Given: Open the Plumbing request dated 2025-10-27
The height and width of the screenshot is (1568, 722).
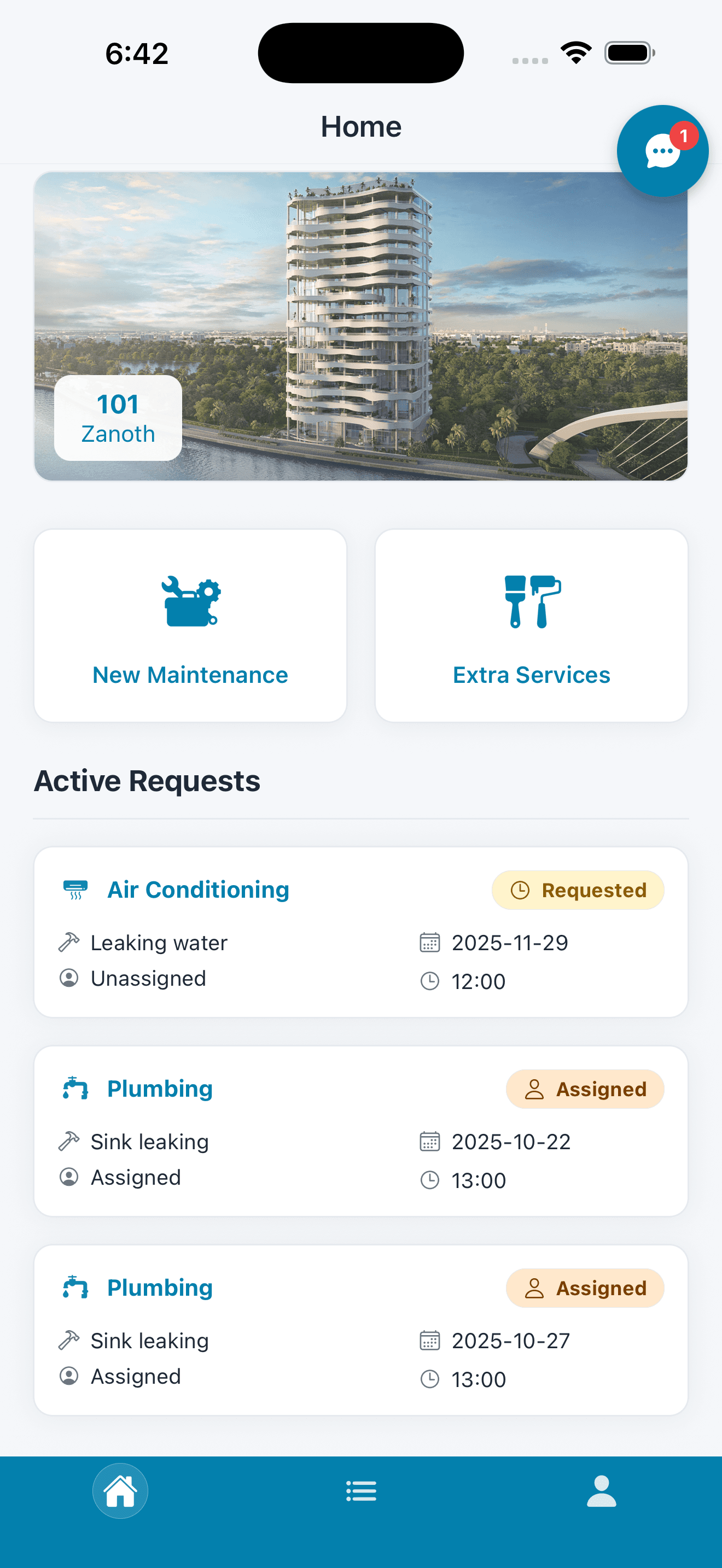Looking at the screenshot, I should (x=360, y=1330).
